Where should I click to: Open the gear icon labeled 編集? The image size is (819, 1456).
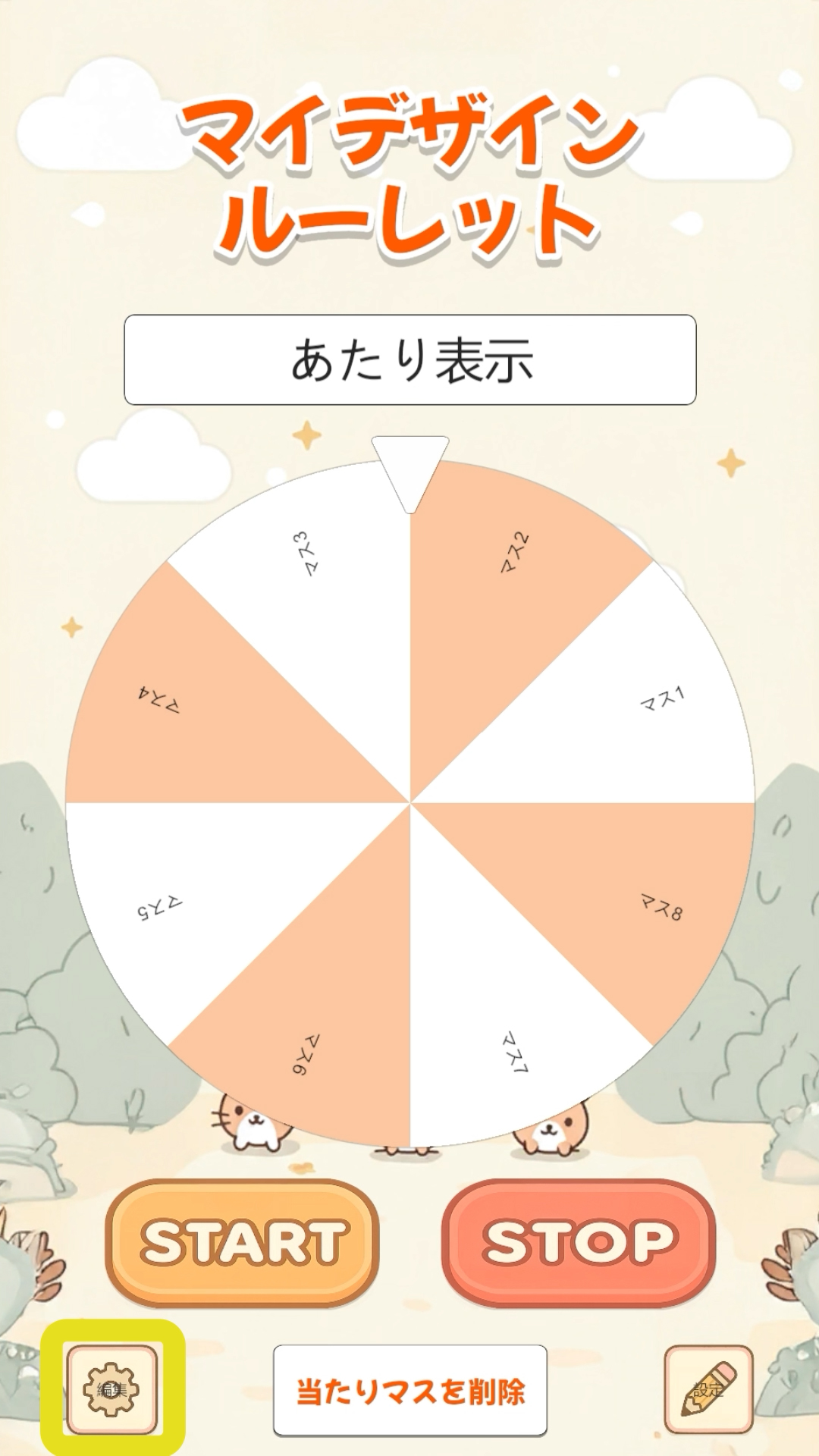112,1389
